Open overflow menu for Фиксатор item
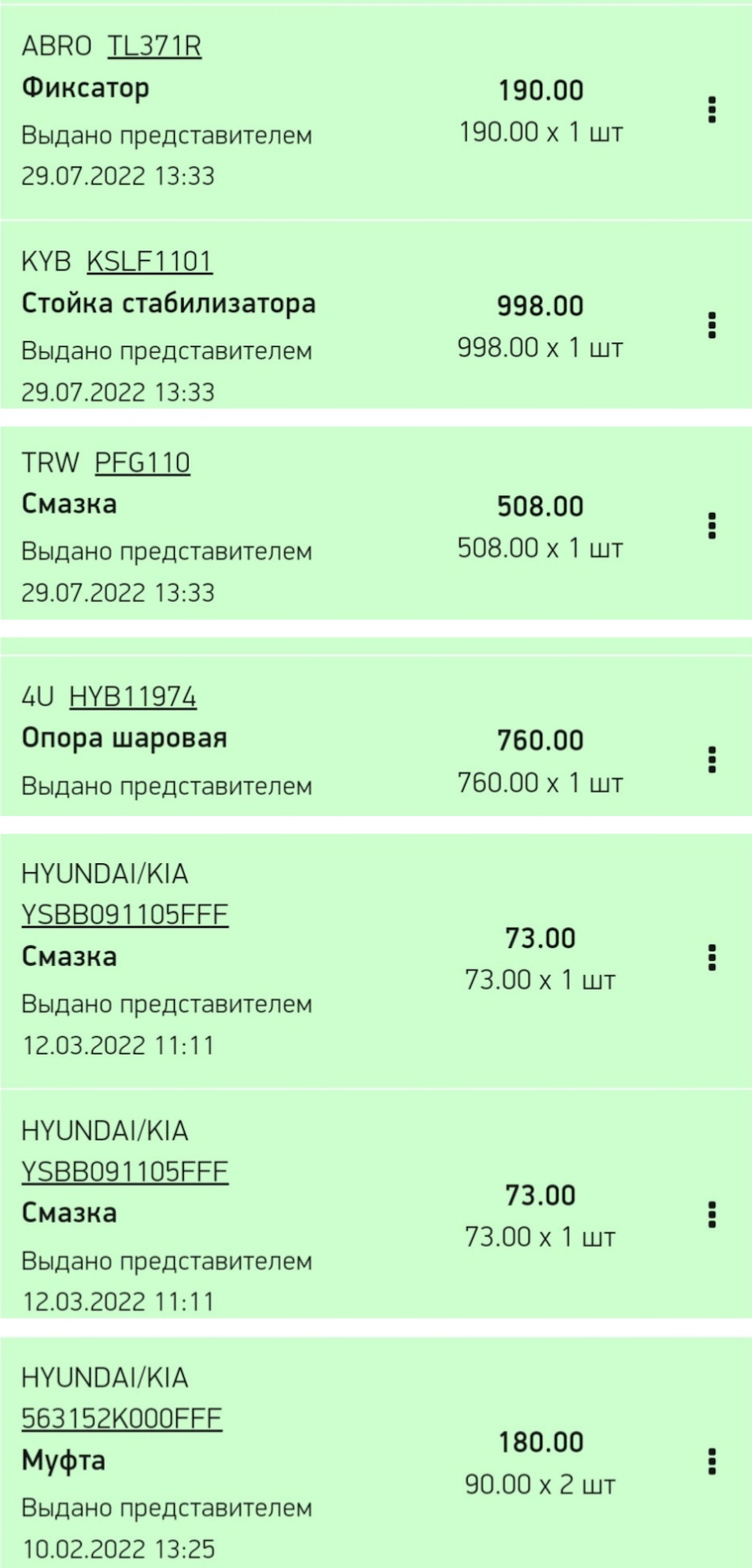This screenshot has height=1568, width=752. coord(712,109)
